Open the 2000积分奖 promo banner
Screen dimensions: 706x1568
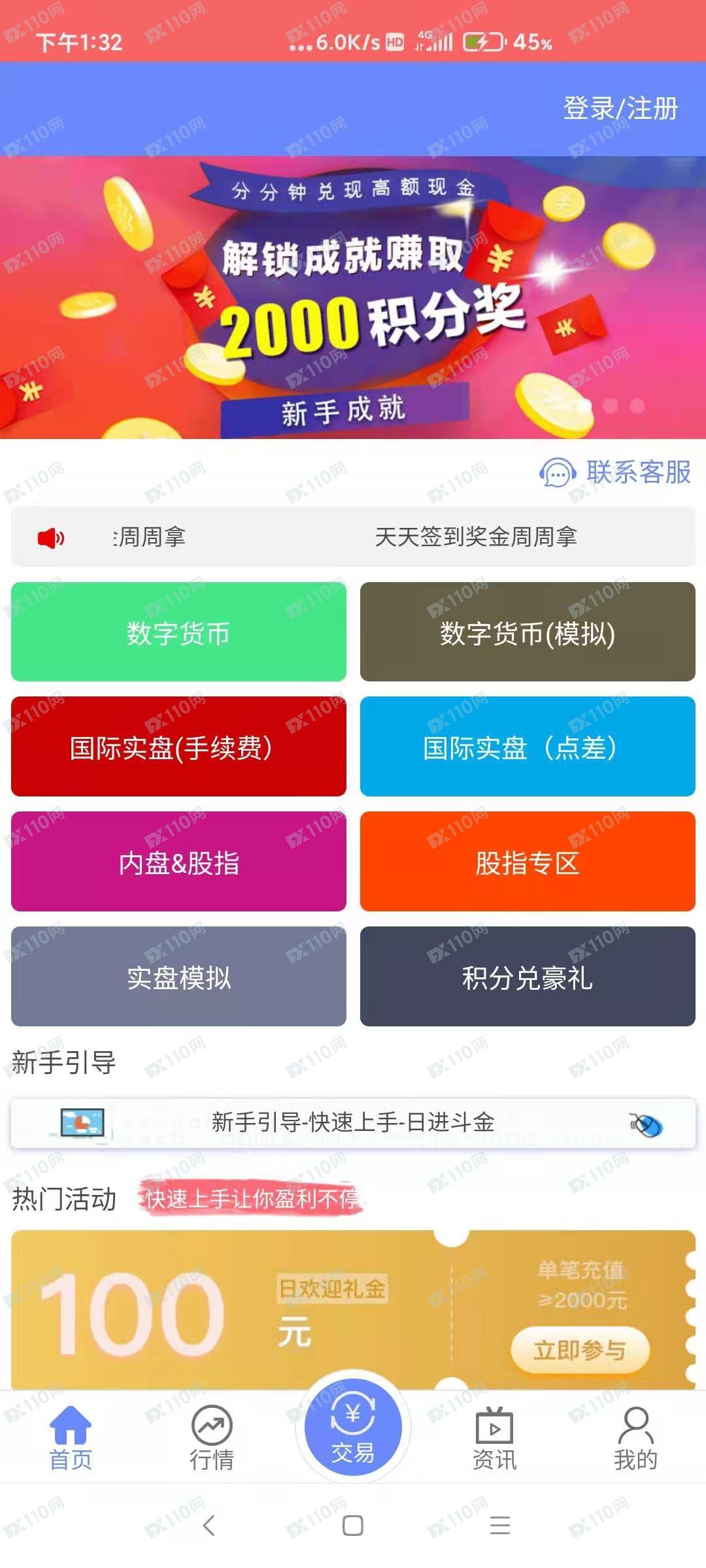[353, 297]
